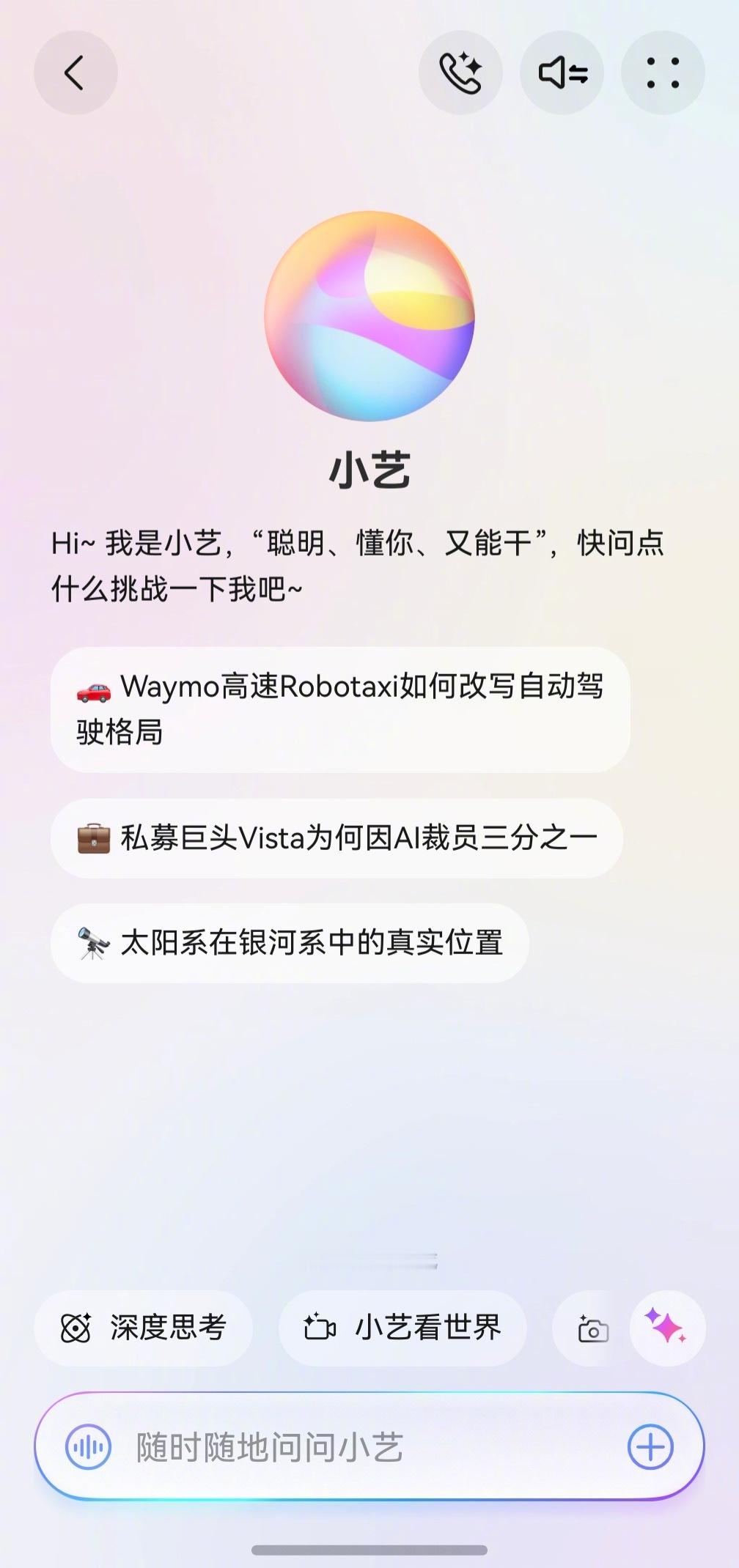
Task: Tap the sparkle assistant icon
Action: (667, 1328)
